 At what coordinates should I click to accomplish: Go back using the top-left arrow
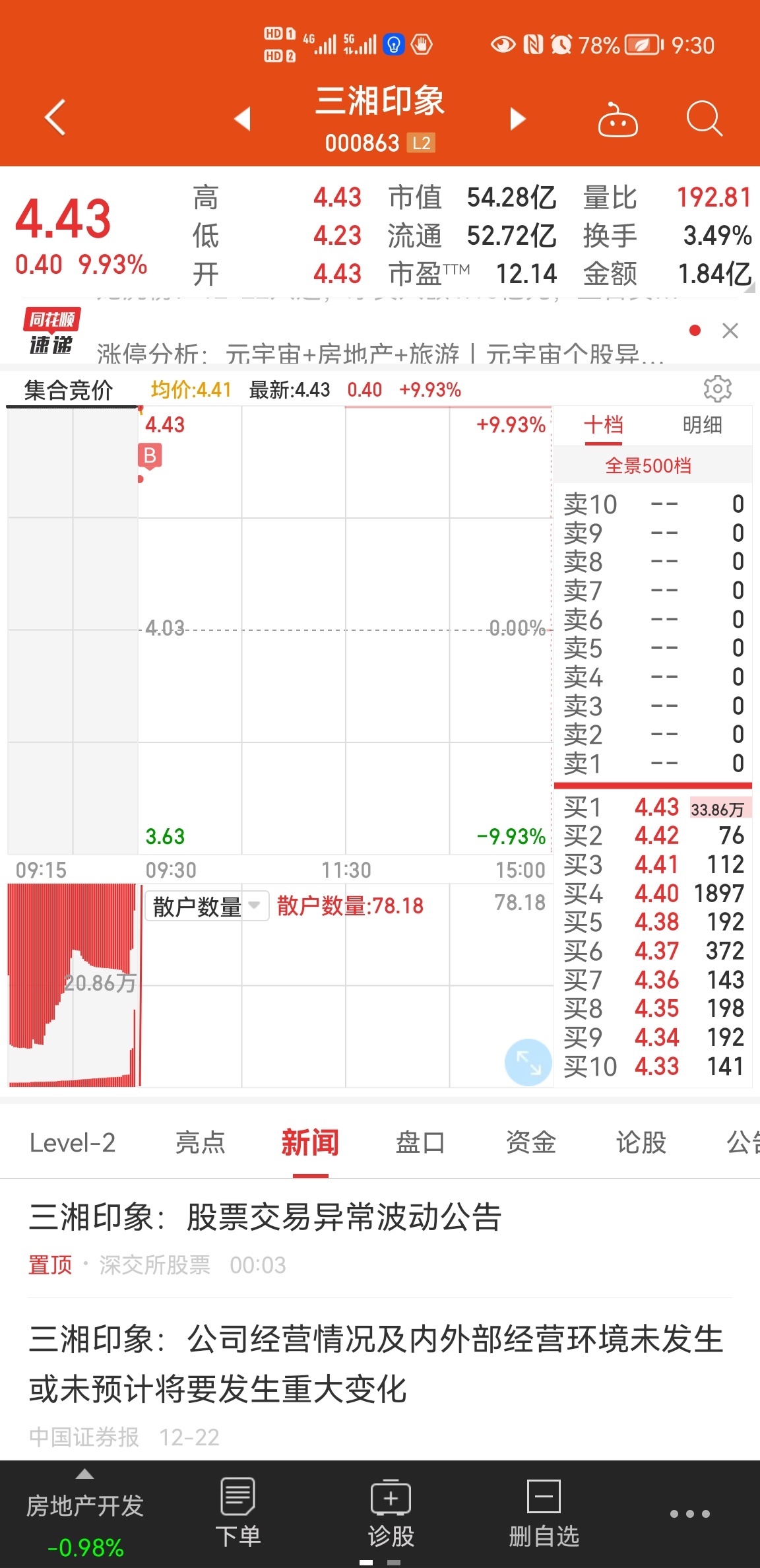[x=55, y=117]
